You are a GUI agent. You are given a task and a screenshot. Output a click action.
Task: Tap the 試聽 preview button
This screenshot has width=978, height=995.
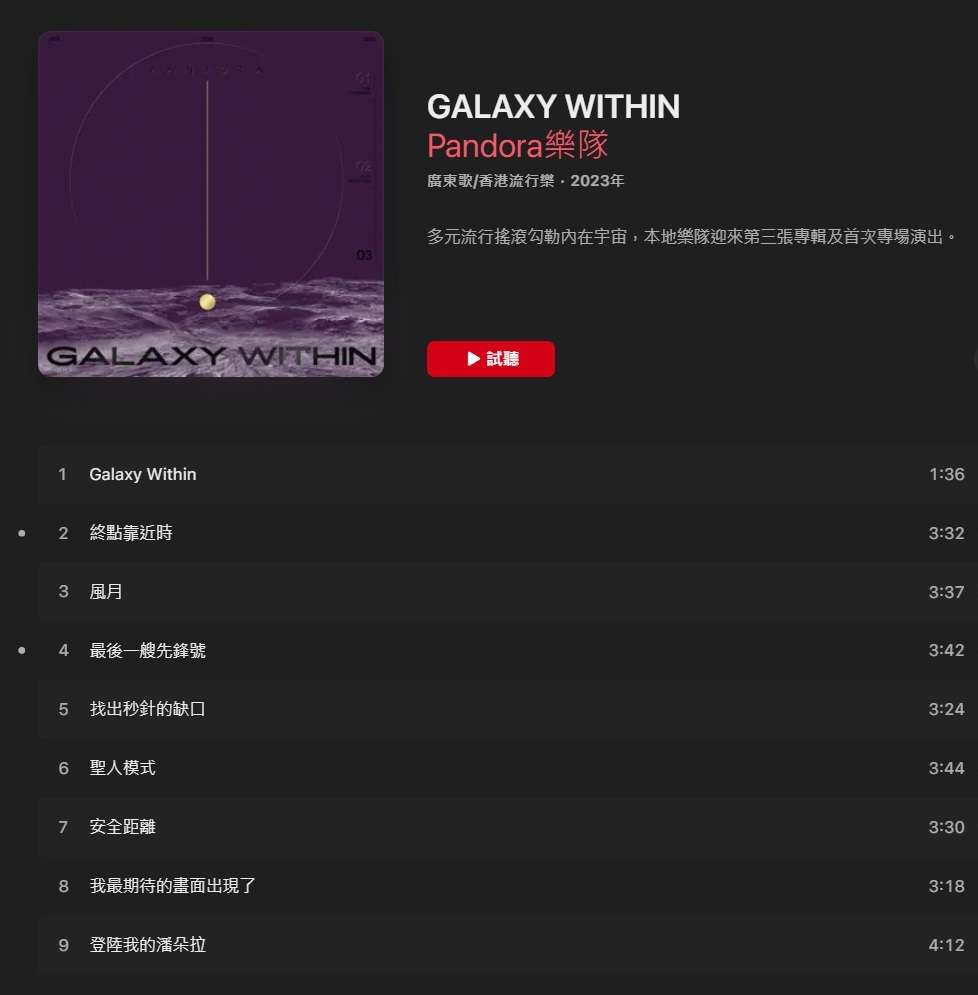pos(491,359)
